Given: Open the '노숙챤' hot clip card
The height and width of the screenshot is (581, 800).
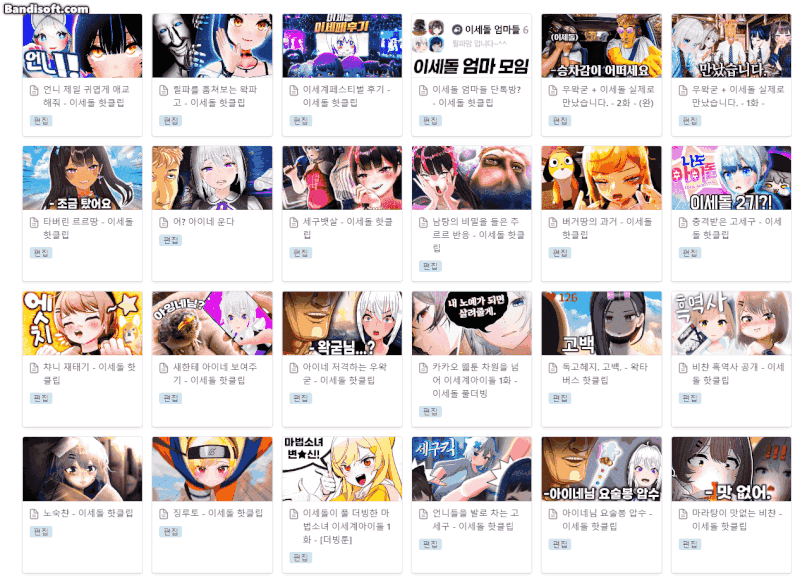Looking at the screenshot, I should [82, 469].
